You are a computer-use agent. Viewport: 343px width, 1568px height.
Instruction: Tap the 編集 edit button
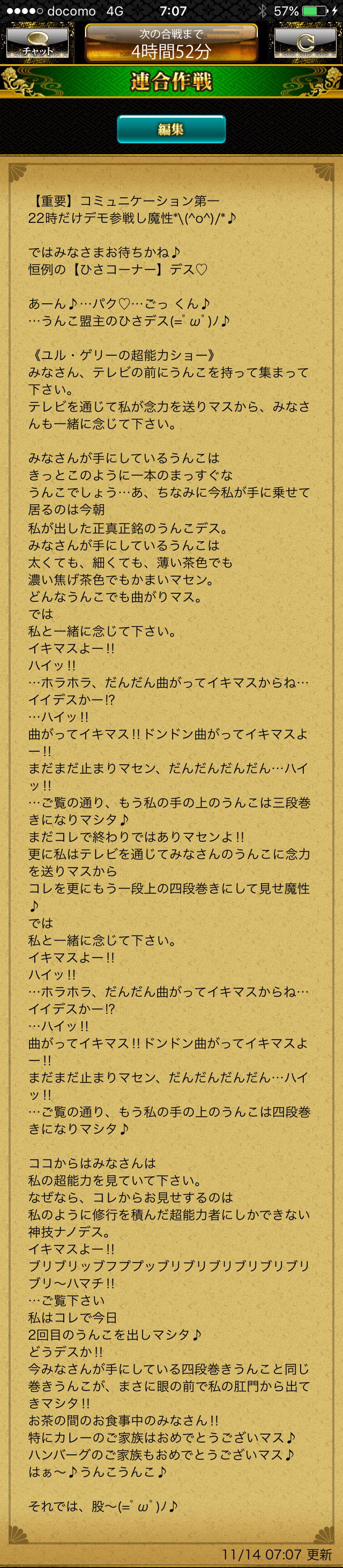tap(170, 129)
